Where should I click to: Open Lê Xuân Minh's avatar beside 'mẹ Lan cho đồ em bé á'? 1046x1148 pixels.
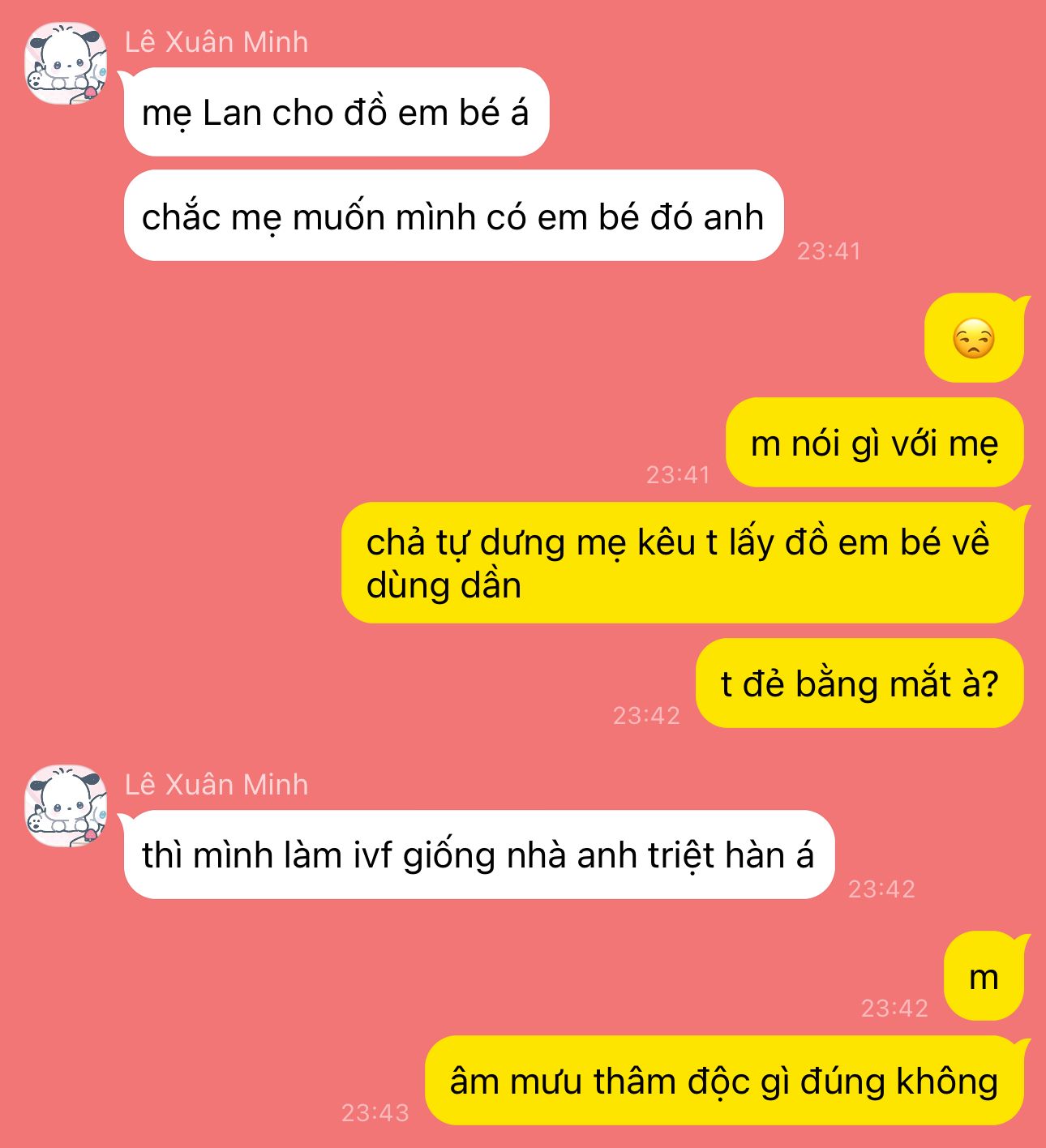[66, 64]
